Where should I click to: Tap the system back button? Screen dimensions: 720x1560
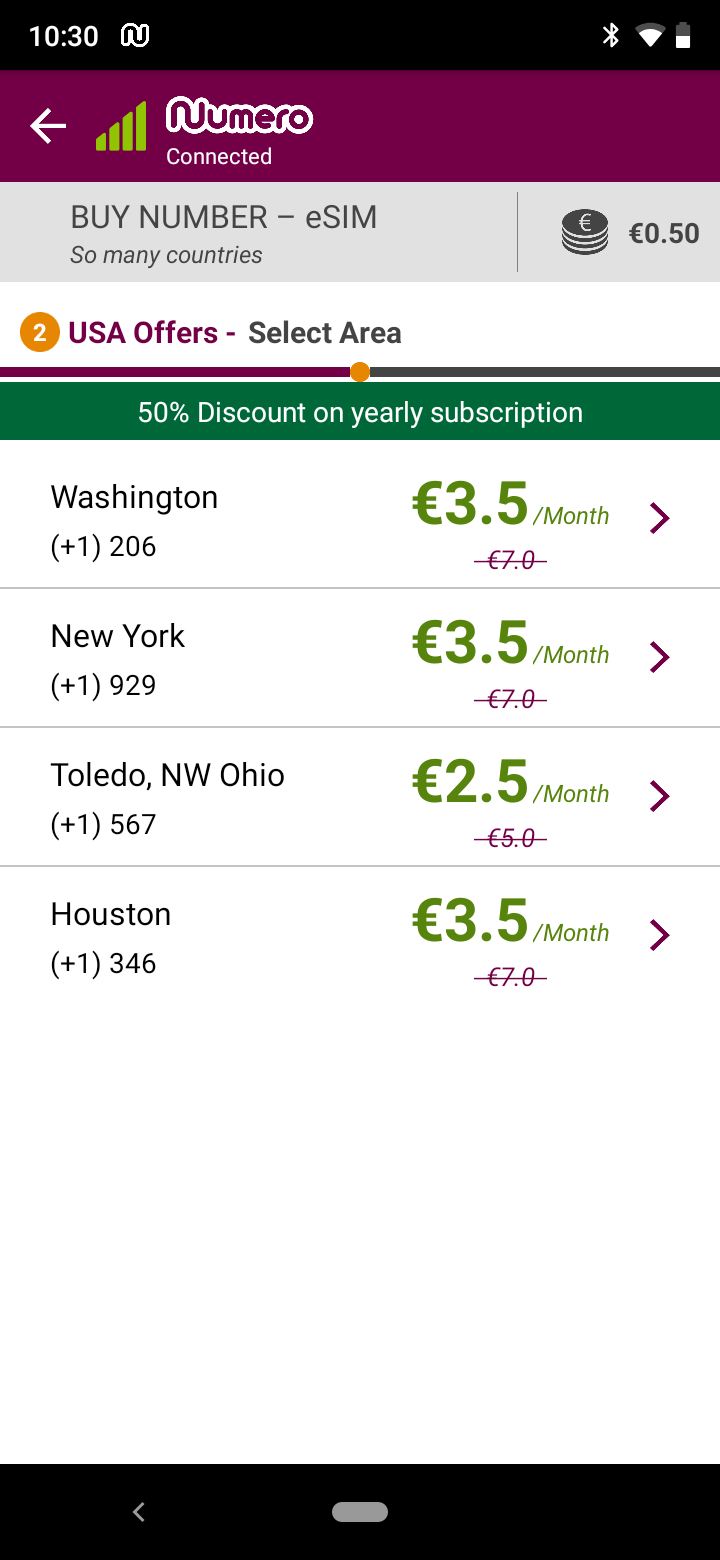point(139,1512)
